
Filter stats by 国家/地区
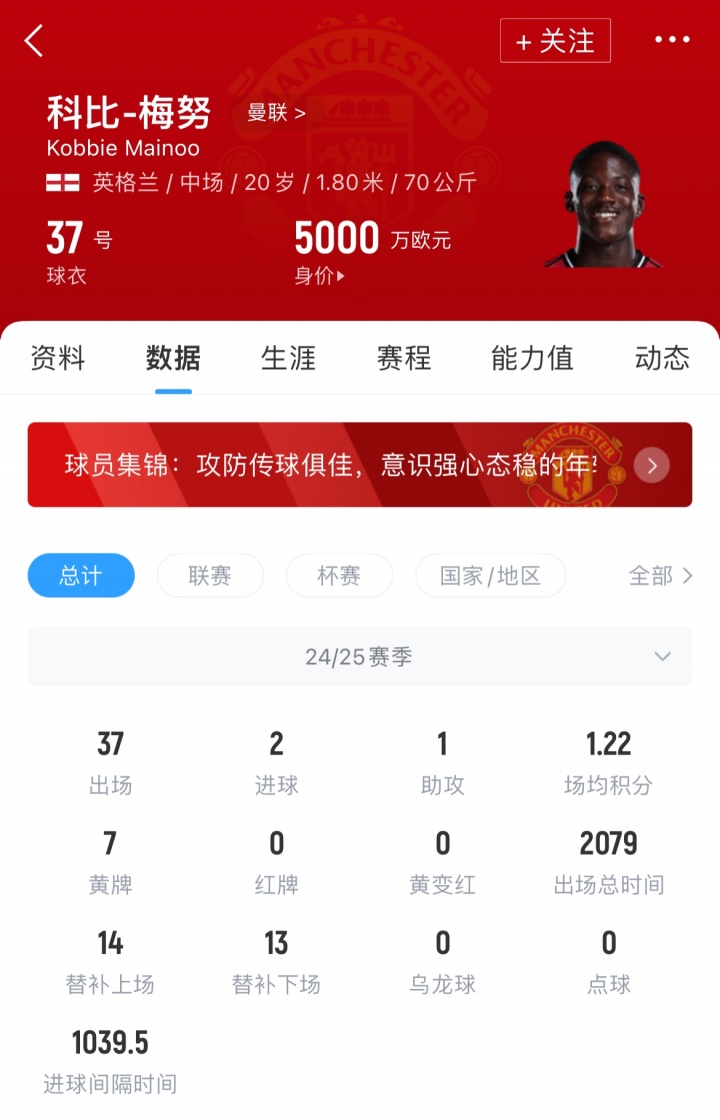coord(490,576)
